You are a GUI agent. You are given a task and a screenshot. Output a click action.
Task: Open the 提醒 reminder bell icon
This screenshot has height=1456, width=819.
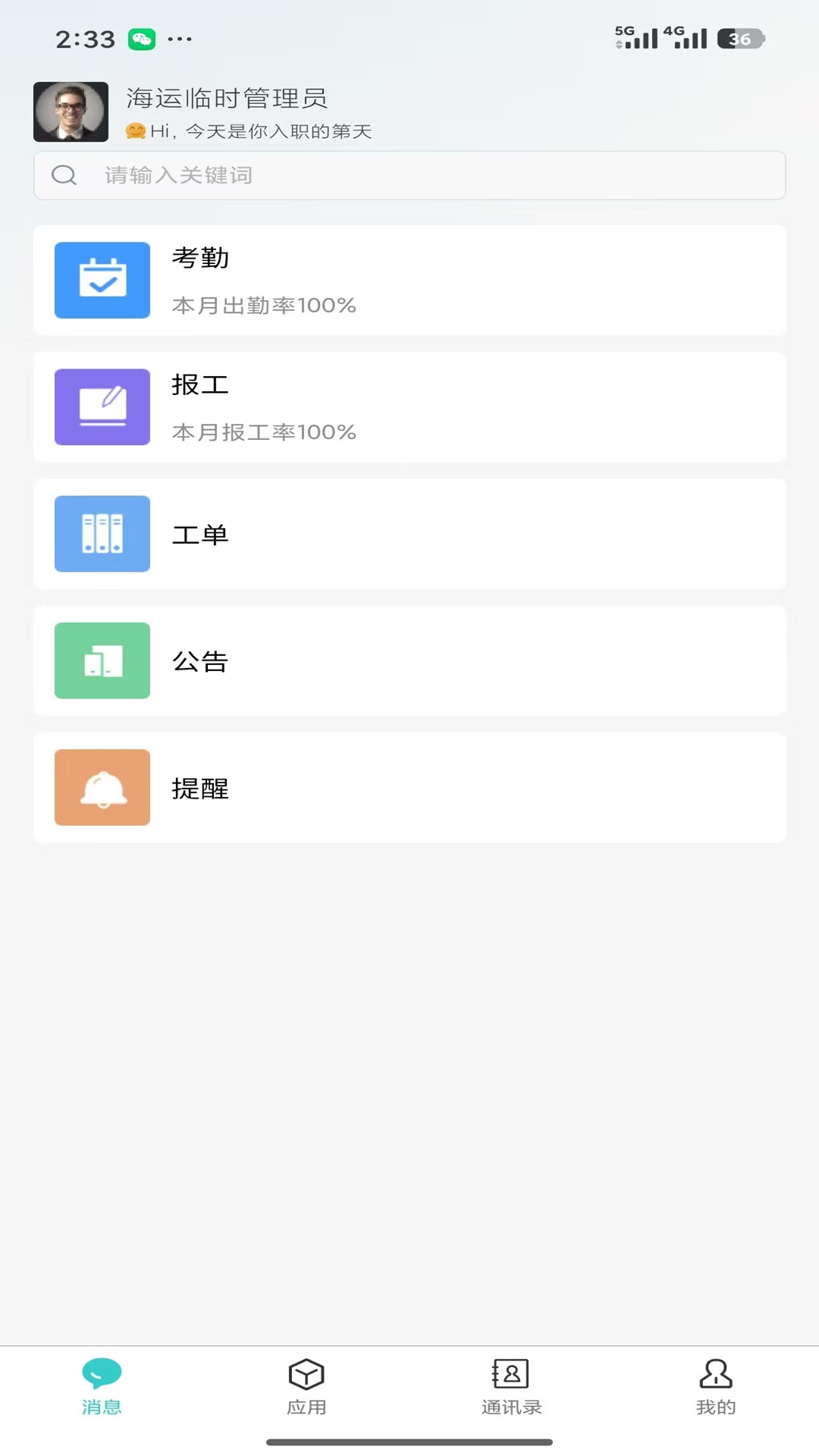tap(102, 787)
